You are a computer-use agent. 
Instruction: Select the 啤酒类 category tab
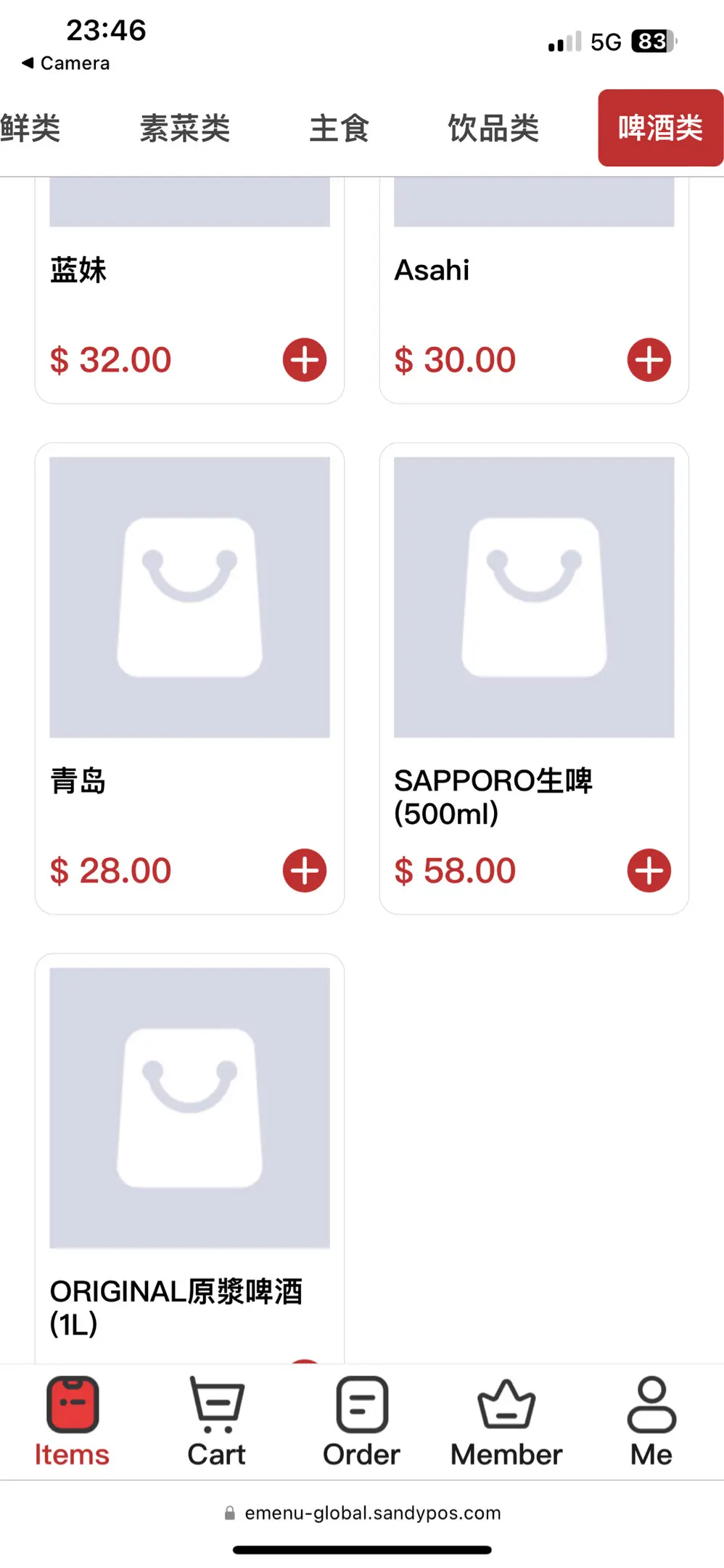[659, 128]
